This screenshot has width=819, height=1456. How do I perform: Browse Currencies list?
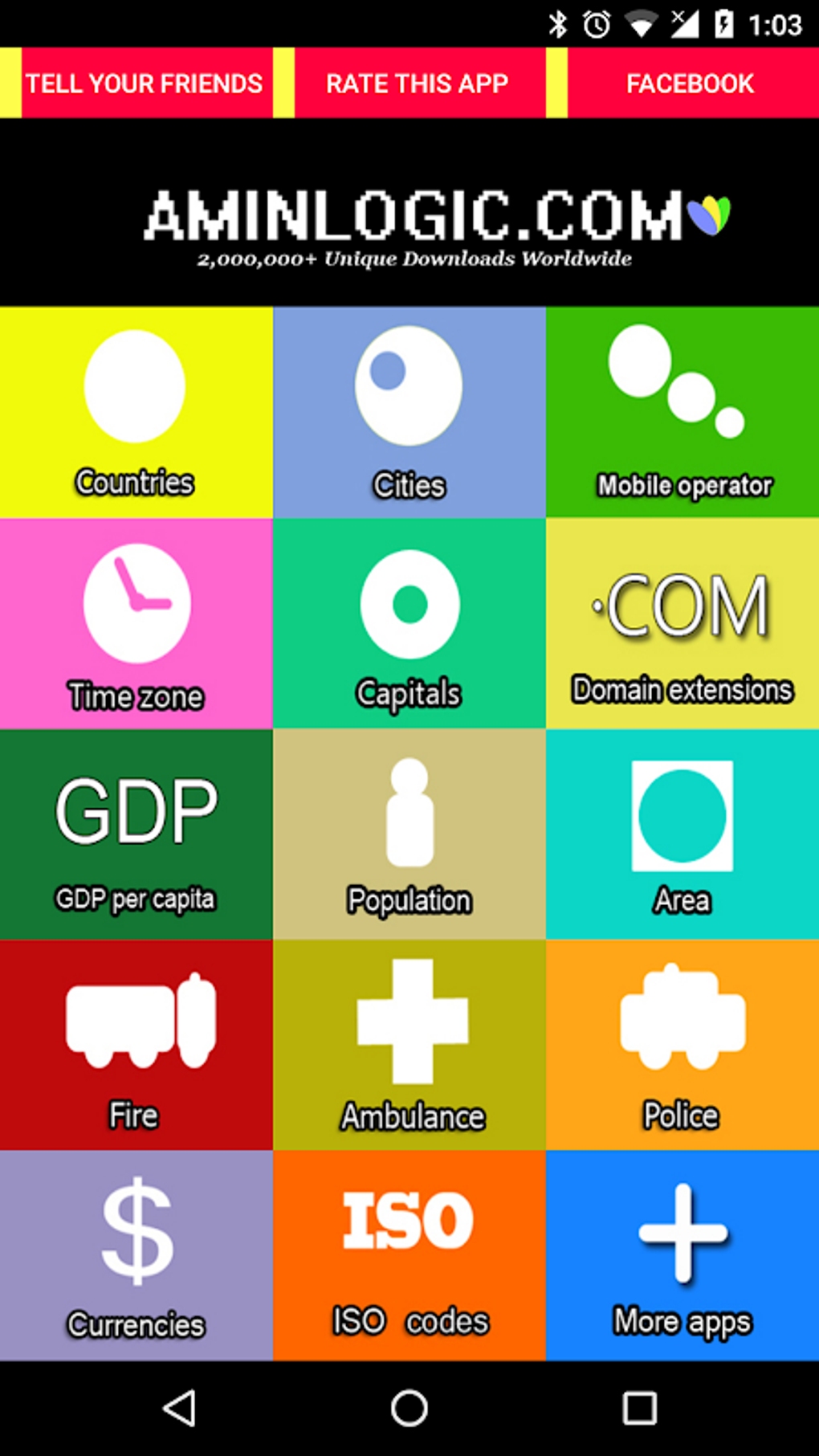pyautogui.click(x=136, y=1257)
